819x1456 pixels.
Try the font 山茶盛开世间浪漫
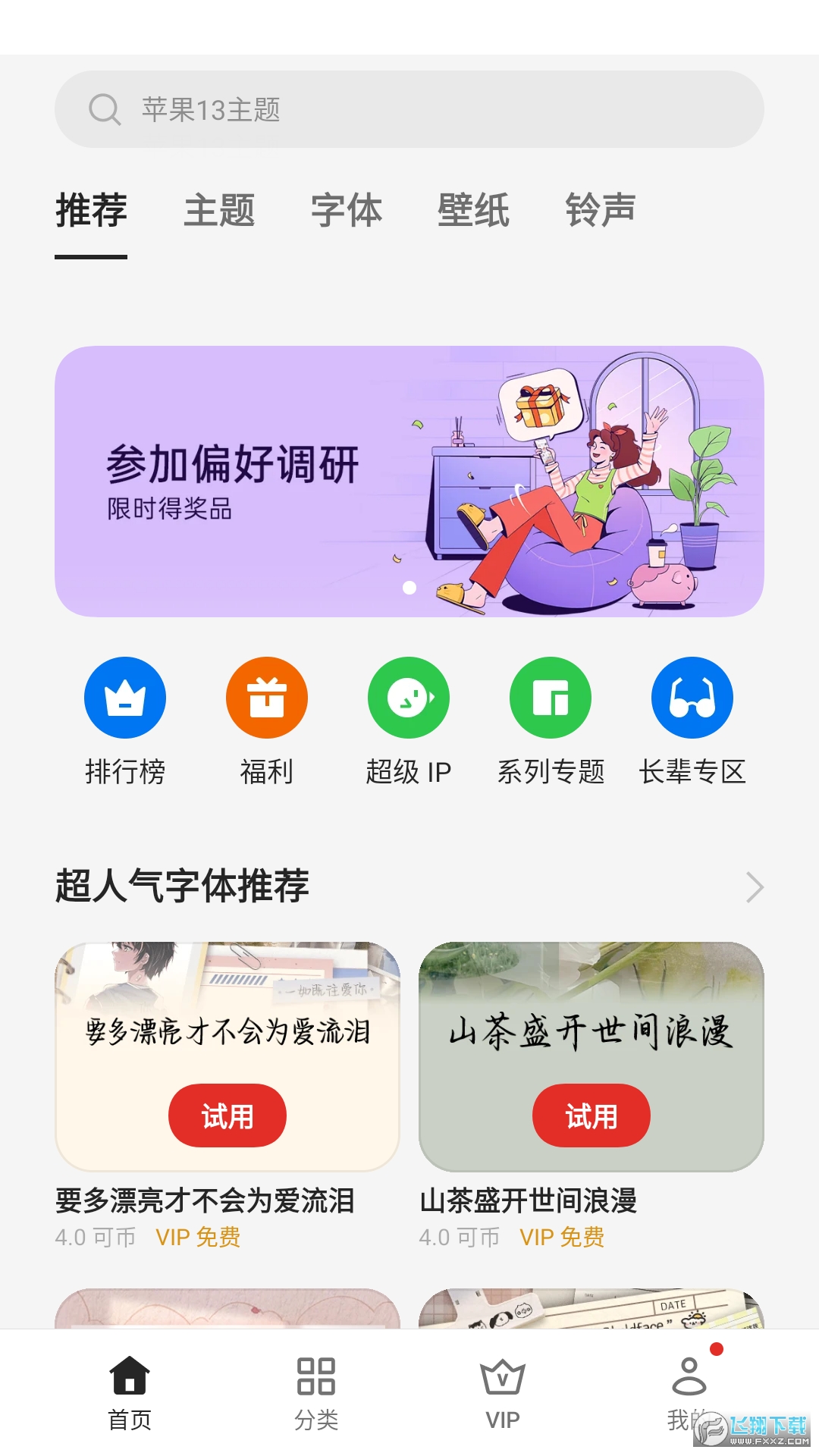pos(591,1116)
